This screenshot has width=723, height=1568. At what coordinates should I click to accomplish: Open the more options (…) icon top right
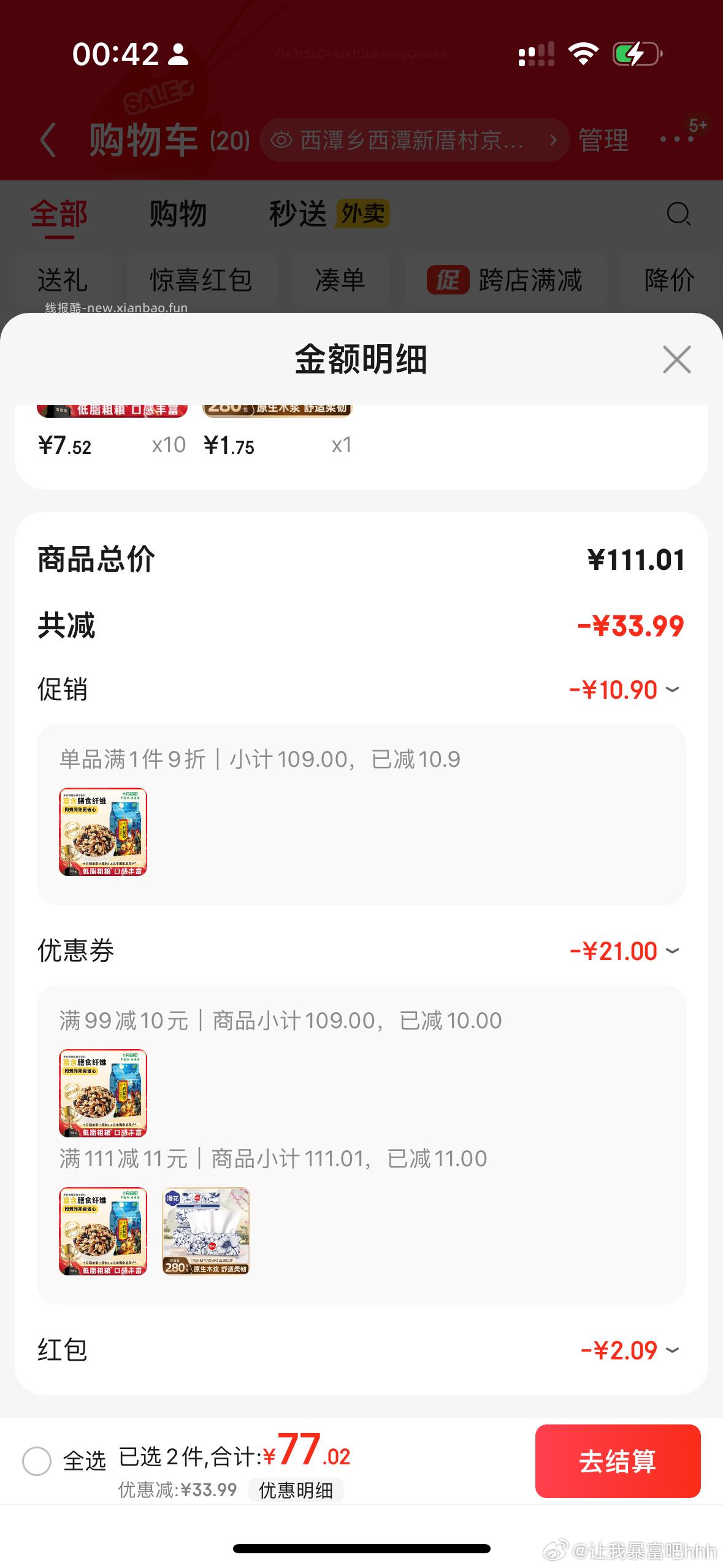[x=675, y=139]
